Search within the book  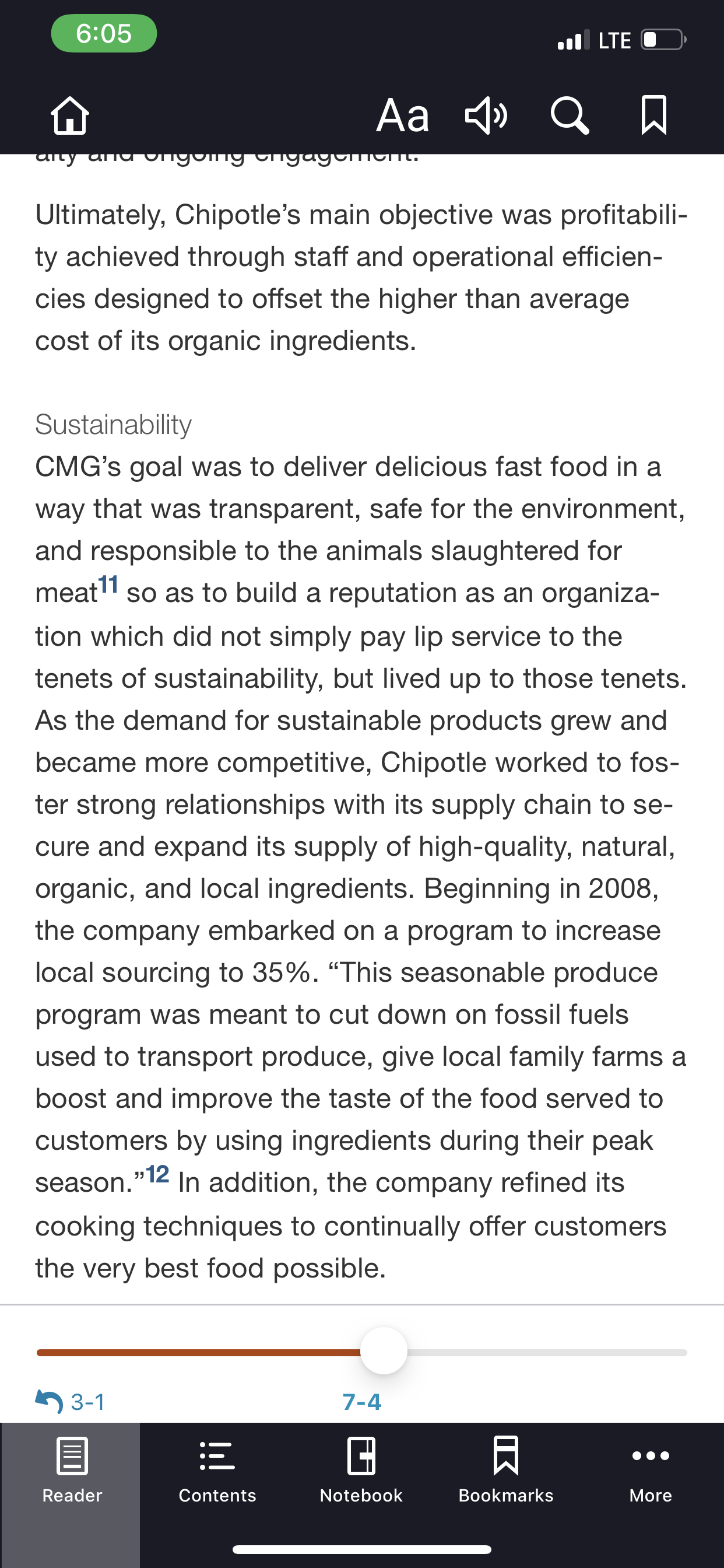click(570, 115)
